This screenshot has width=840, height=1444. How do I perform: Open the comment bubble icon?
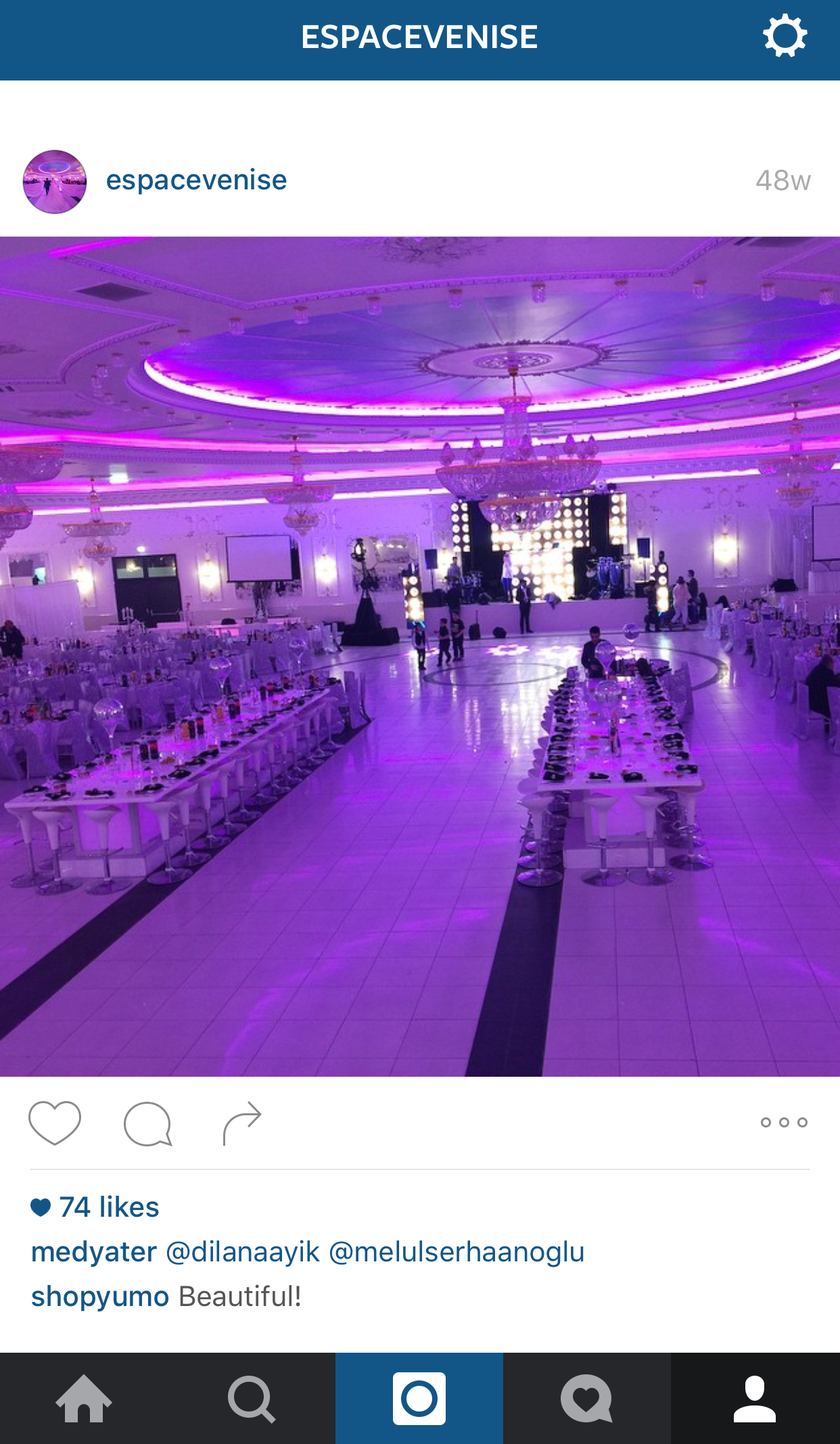click(x=147, y=1123)
